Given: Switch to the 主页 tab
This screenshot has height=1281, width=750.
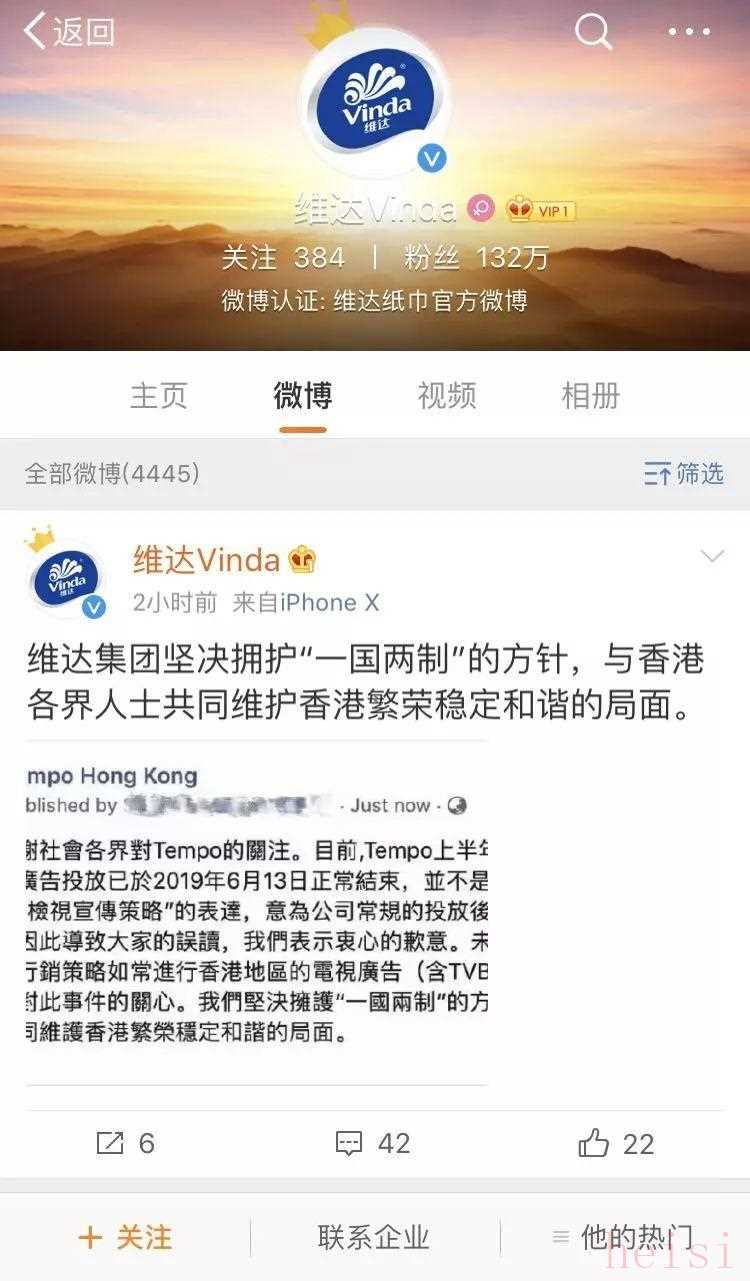Looking at the screenshot, I should pos(159,396).
